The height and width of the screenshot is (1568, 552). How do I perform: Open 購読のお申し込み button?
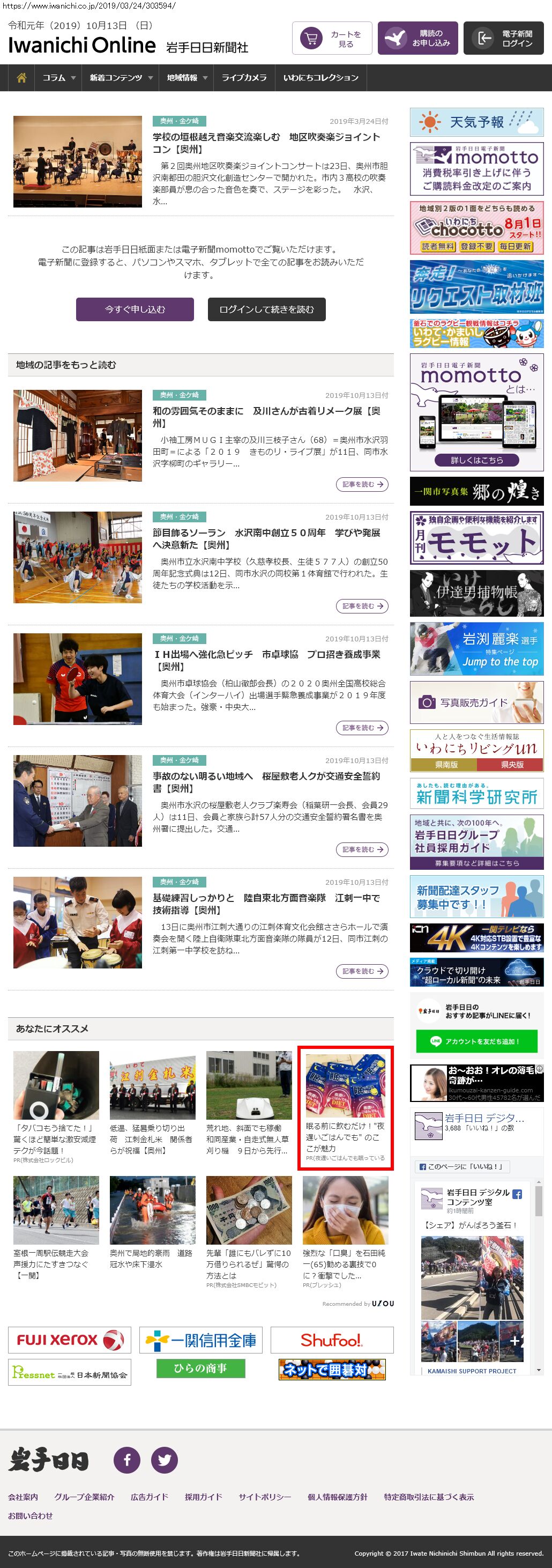[417, 39]
